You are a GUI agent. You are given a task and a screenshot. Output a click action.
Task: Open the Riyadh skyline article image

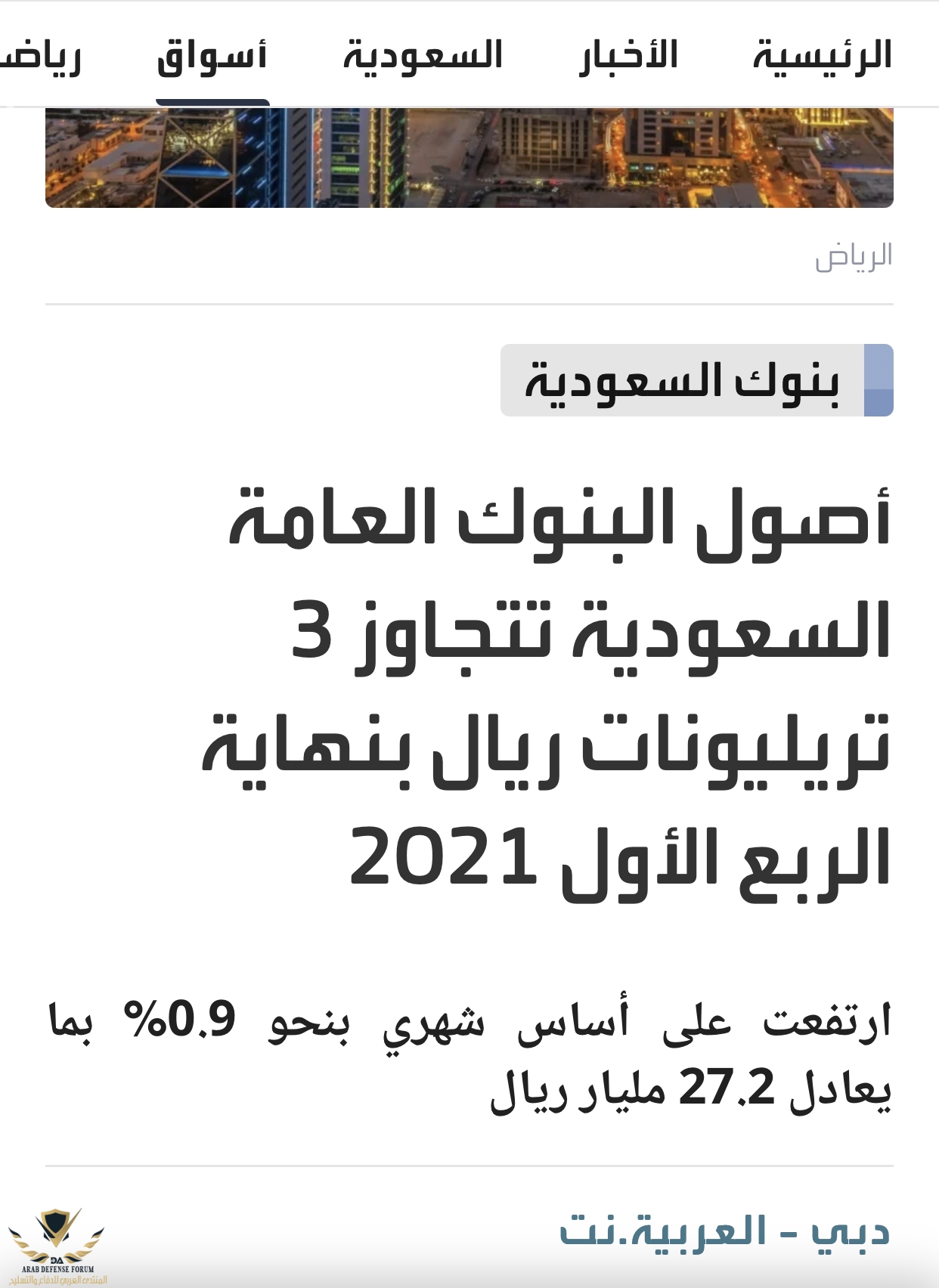(x=469, y=157)
